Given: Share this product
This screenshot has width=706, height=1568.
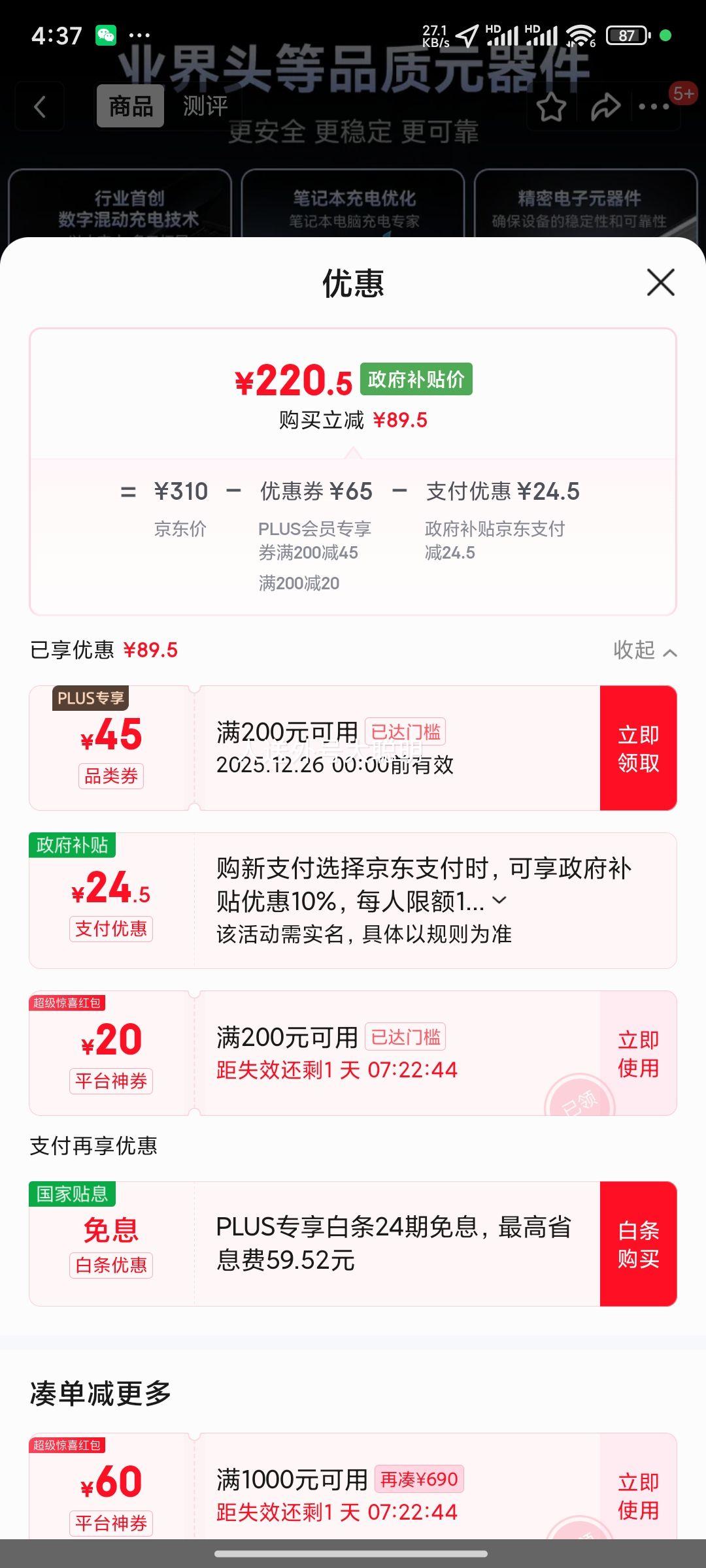Looking at the screenshot, I should (x=605, y=106).
